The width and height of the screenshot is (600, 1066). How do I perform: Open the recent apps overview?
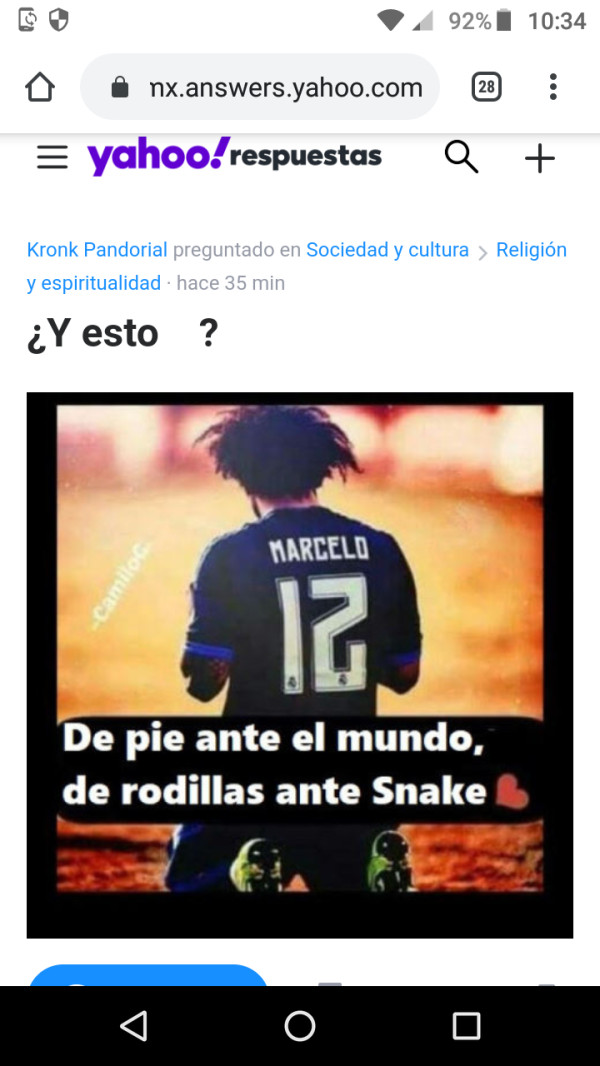tap(466, 1025)
